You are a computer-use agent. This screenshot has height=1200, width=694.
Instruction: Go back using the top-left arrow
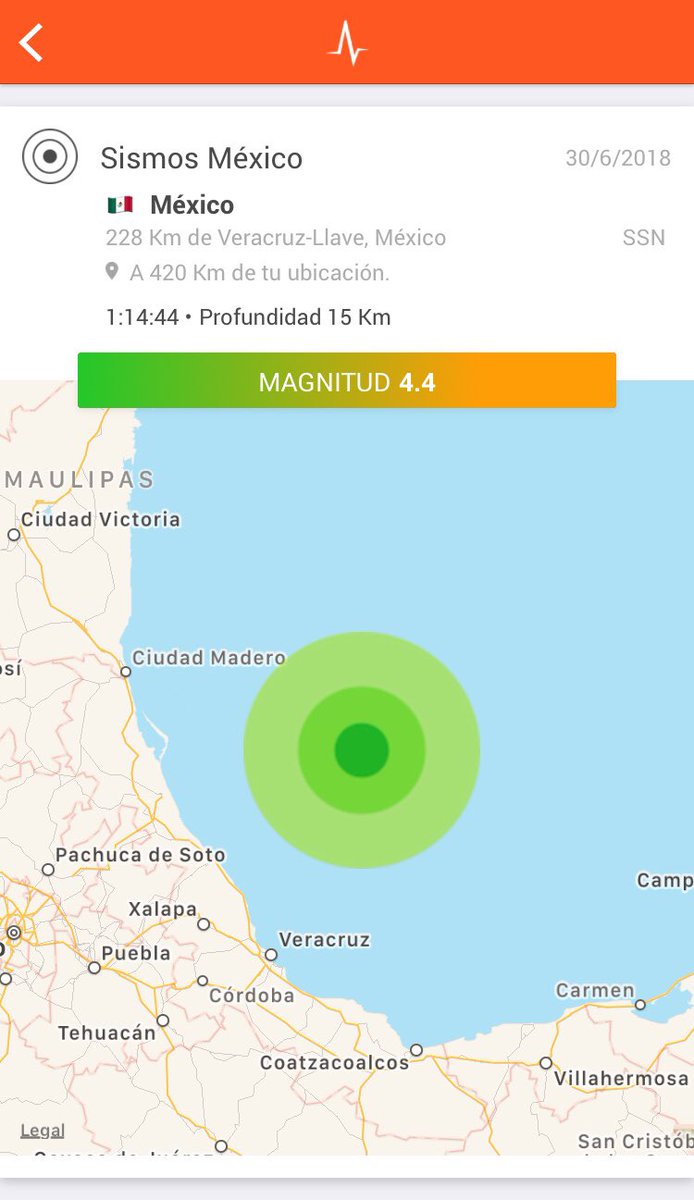(x=32, y=43)
